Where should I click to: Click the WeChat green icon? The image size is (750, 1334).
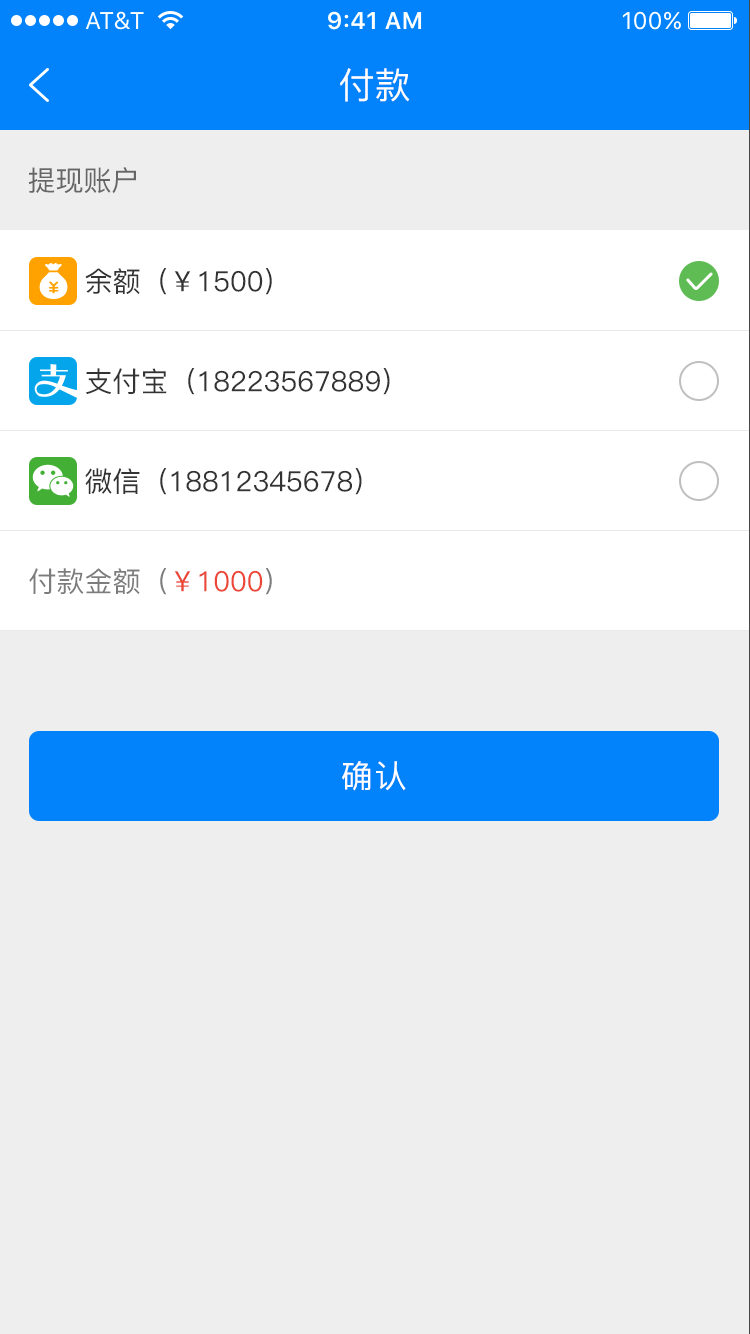pyautogui.click(x=53, y=481)
